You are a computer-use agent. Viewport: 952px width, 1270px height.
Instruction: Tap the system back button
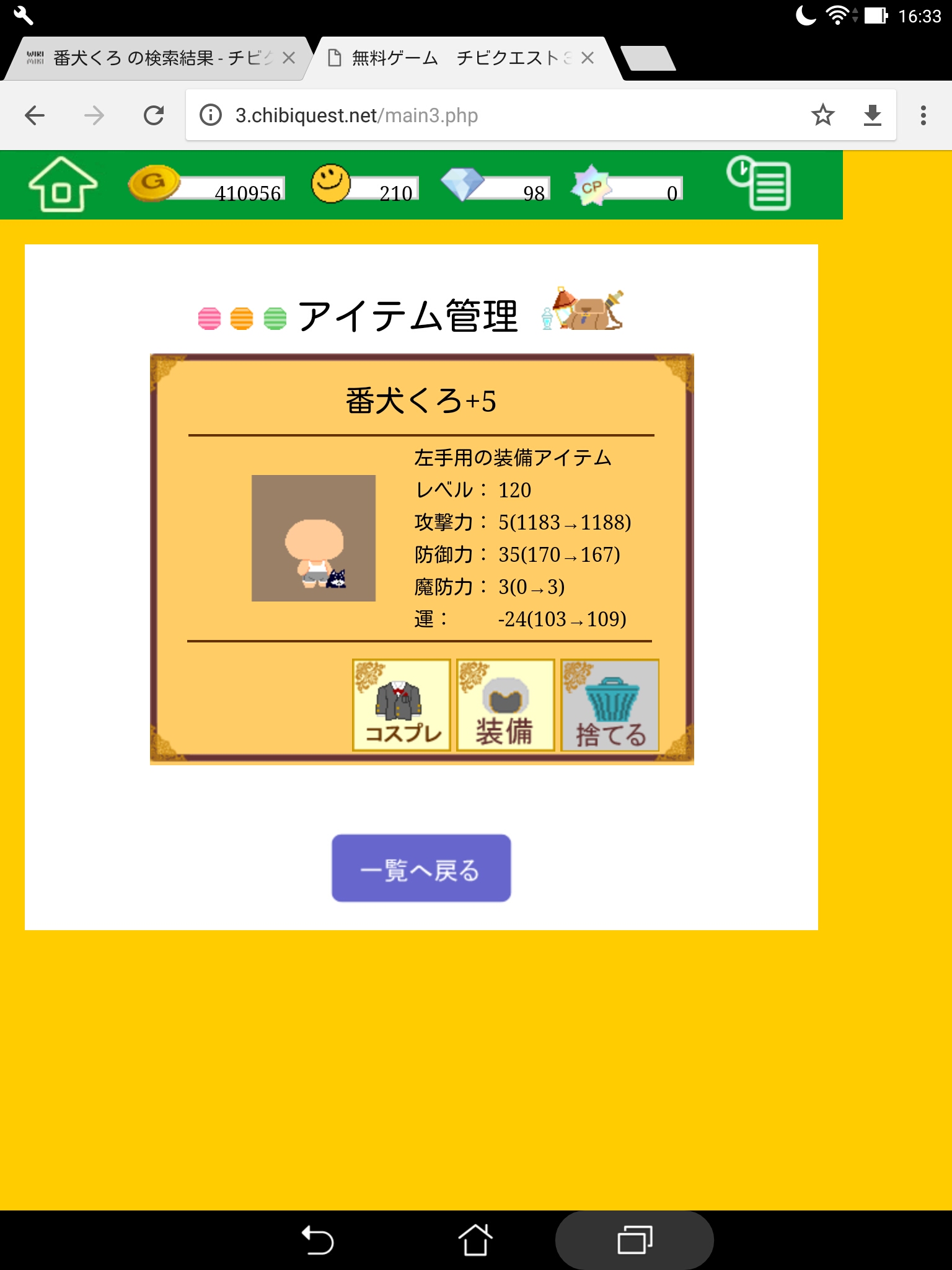(x=317, y=1240)
